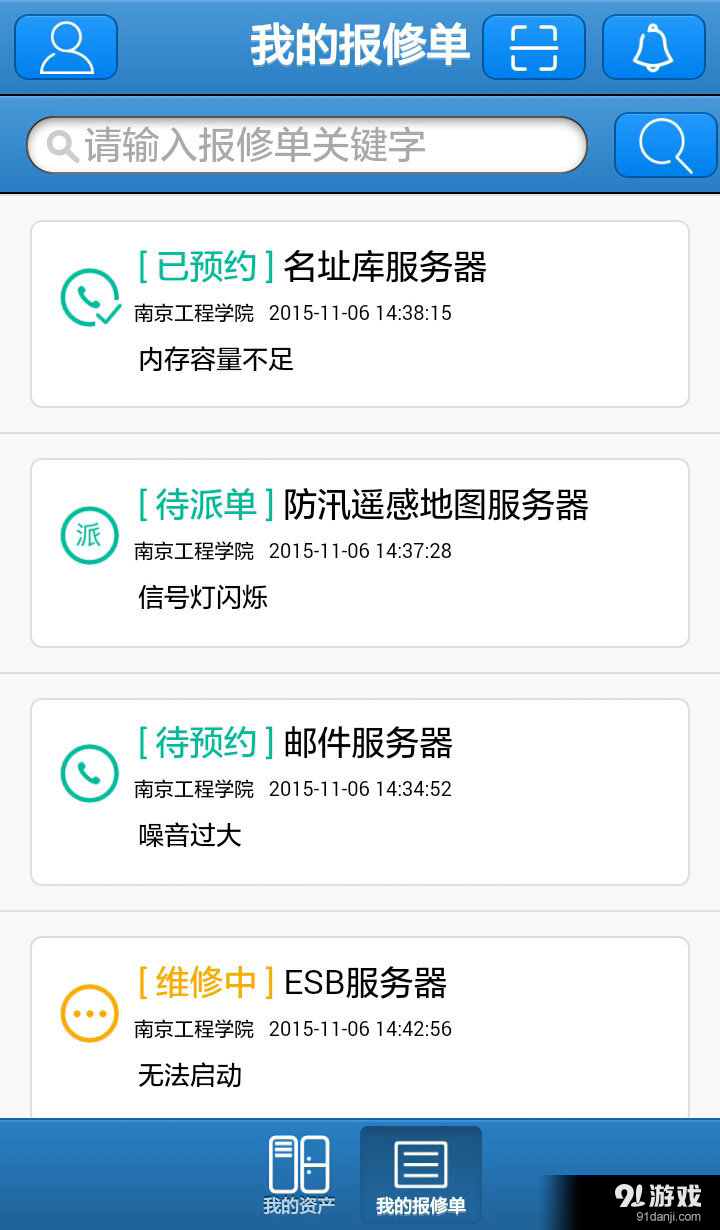The image size is (720, 1230).
Task: Click the phone-check icon on 名址库服务器 order
Action: click(89, 298)
